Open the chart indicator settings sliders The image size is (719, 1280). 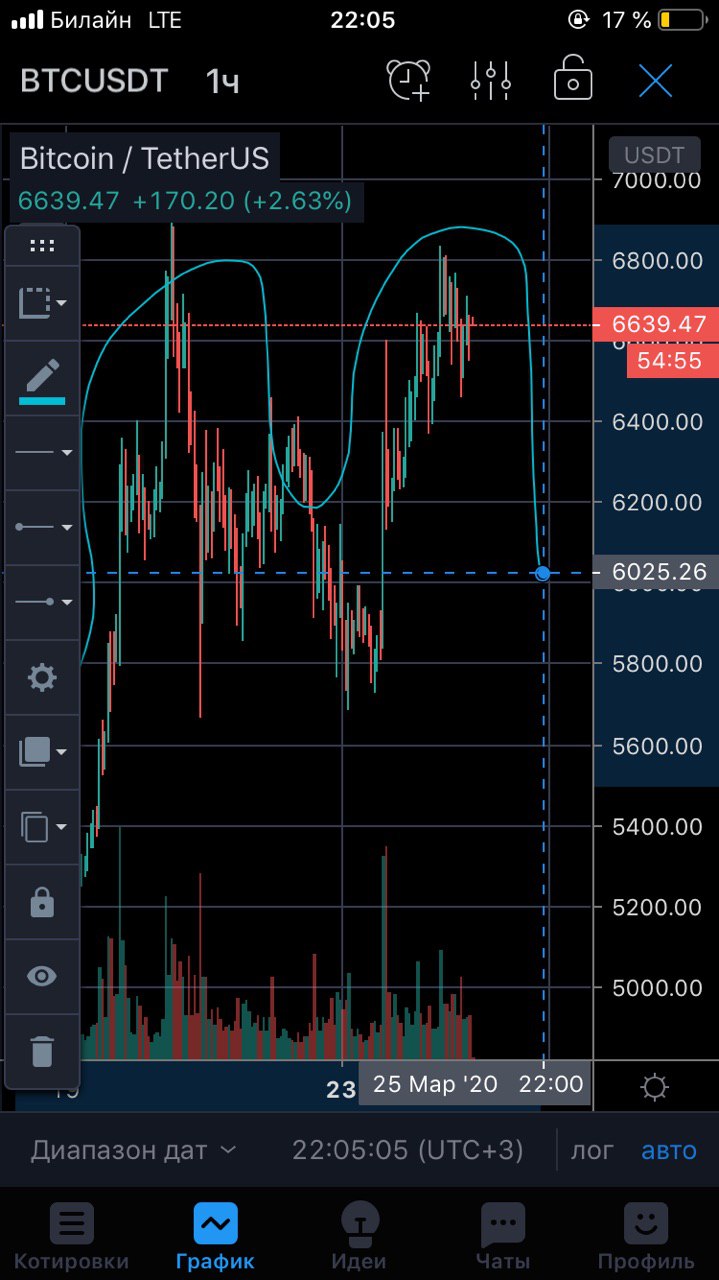tap(491, 80)
